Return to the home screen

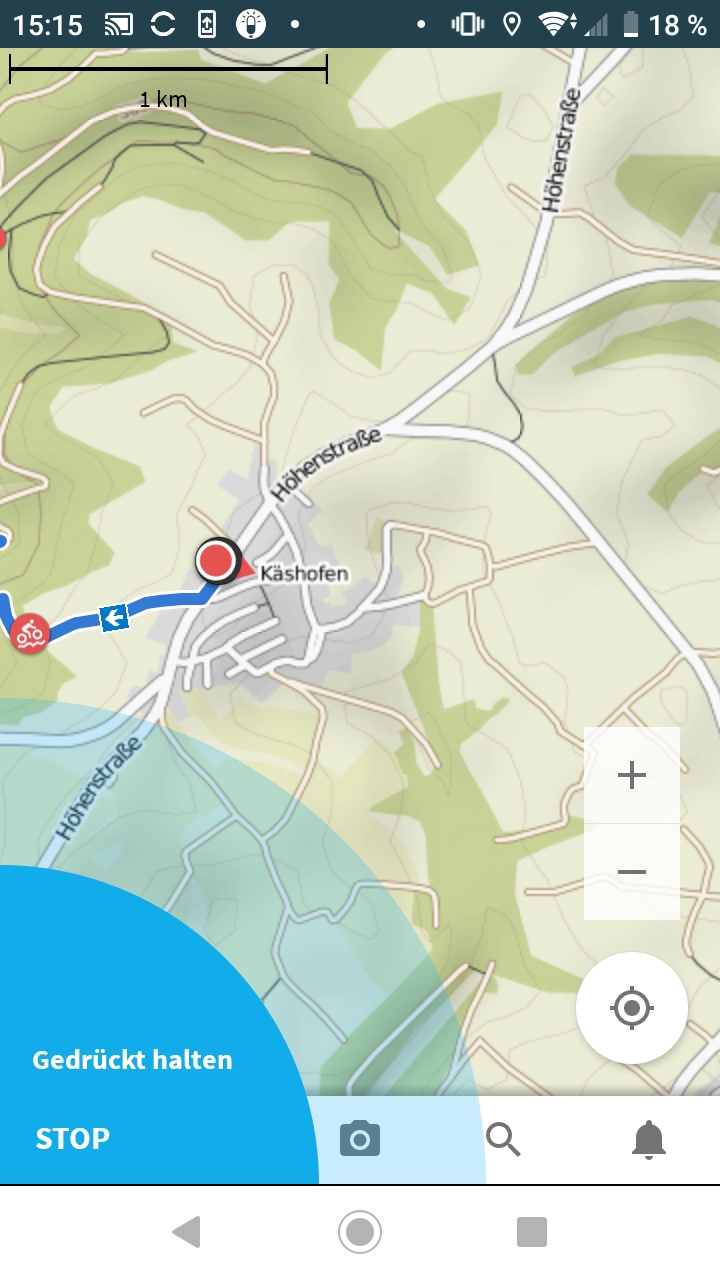360,1232
